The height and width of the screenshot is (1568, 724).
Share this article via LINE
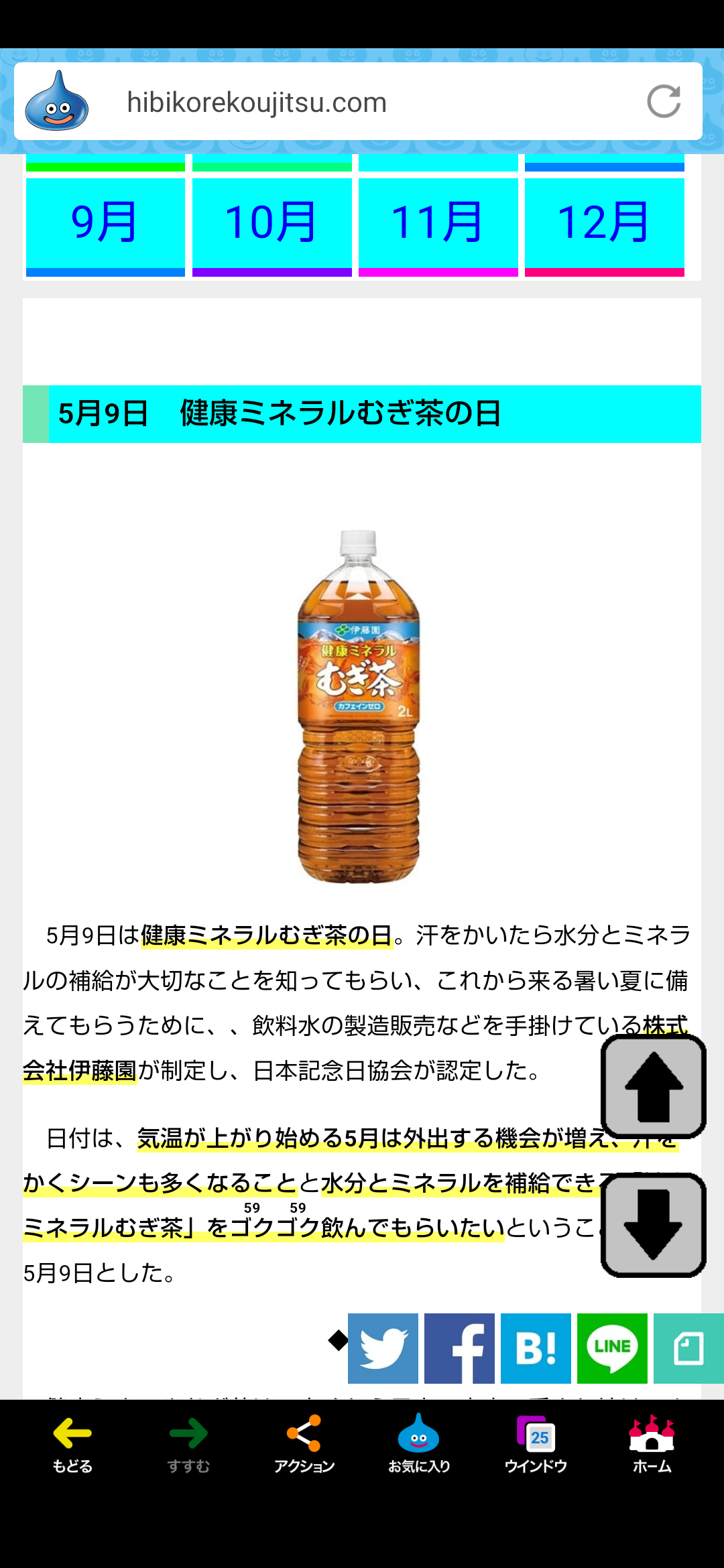tap(612, 1348)
